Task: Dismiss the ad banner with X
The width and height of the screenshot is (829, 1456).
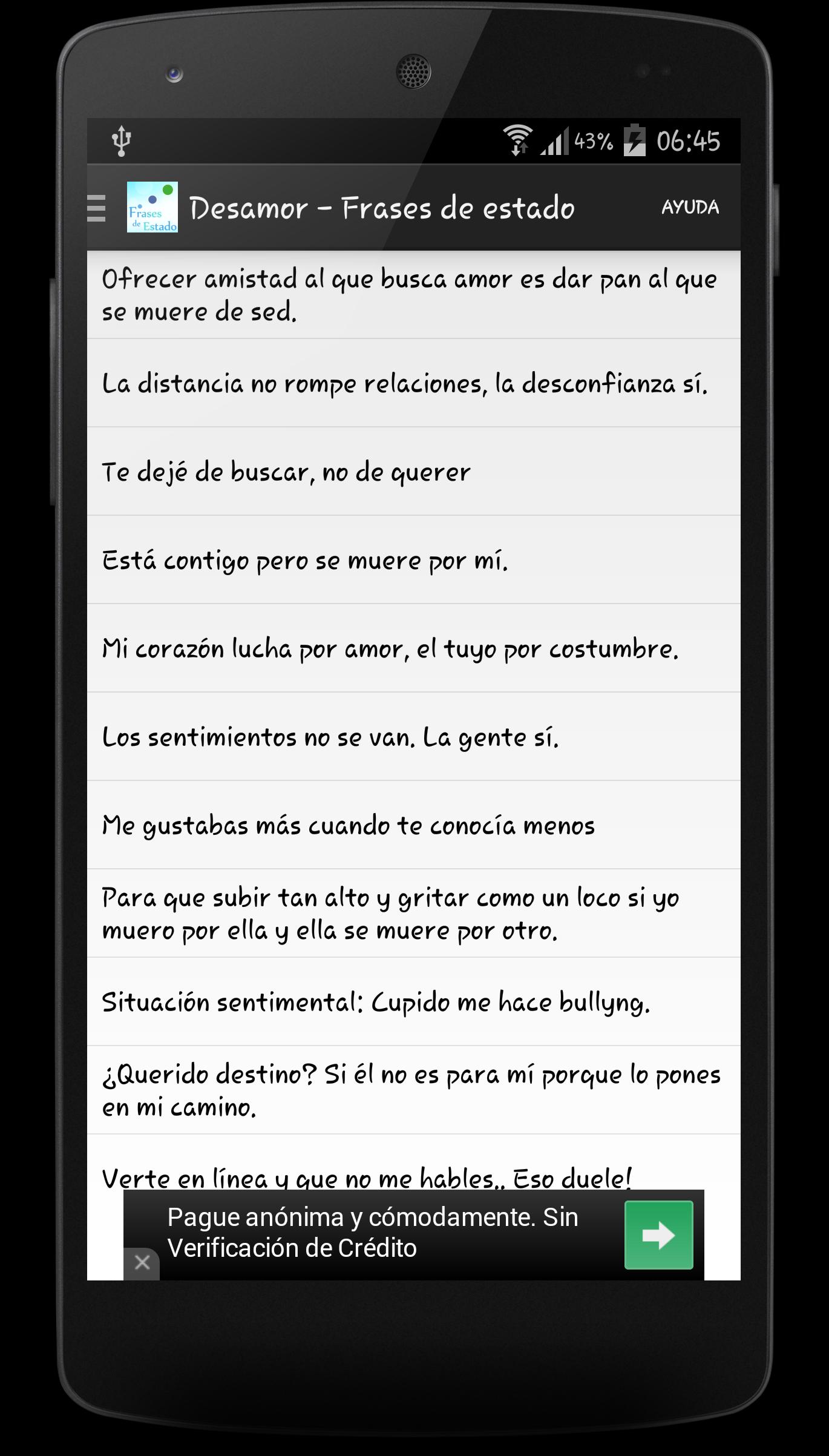Action: point(142,1263)
